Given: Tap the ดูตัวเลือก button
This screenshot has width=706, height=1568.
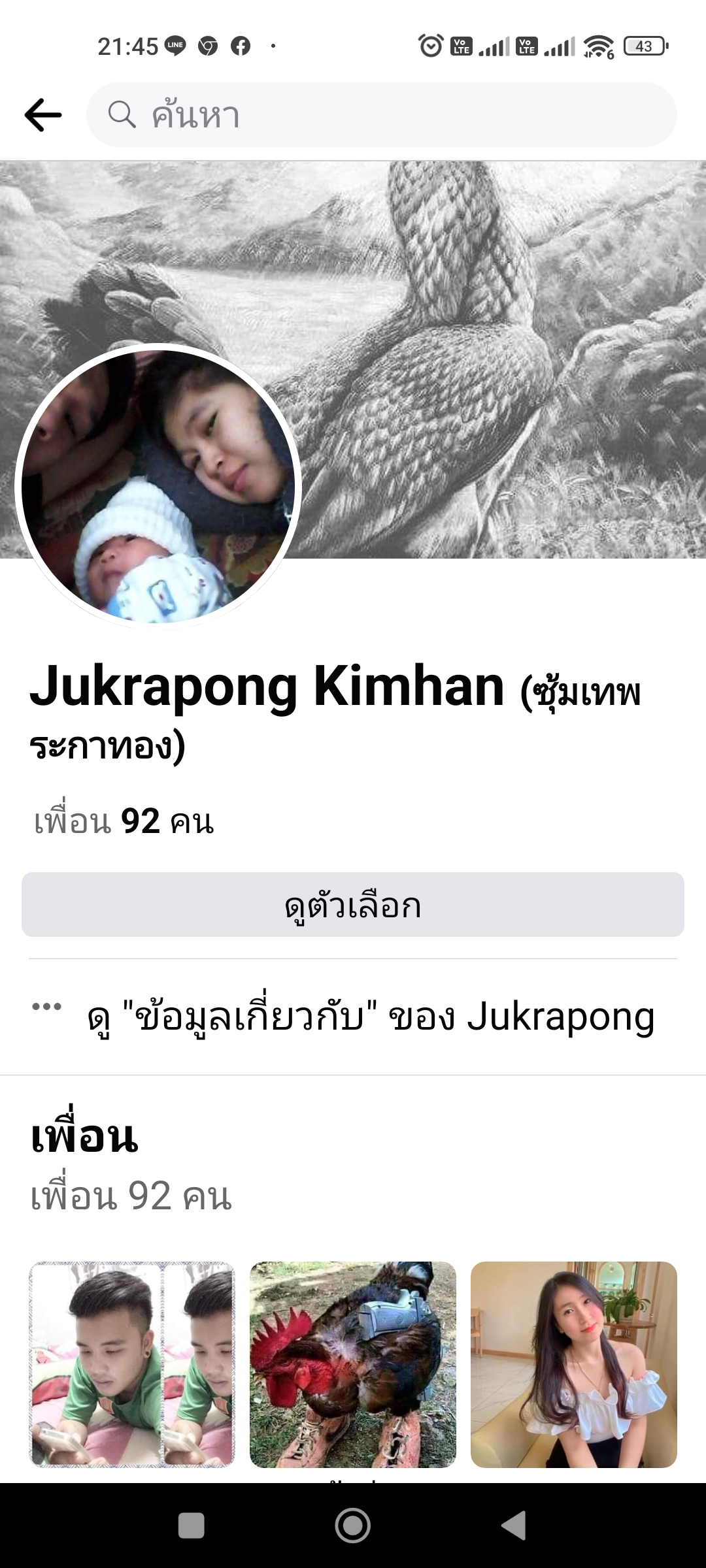Looking at the screenshot, I should click(353, 905).
